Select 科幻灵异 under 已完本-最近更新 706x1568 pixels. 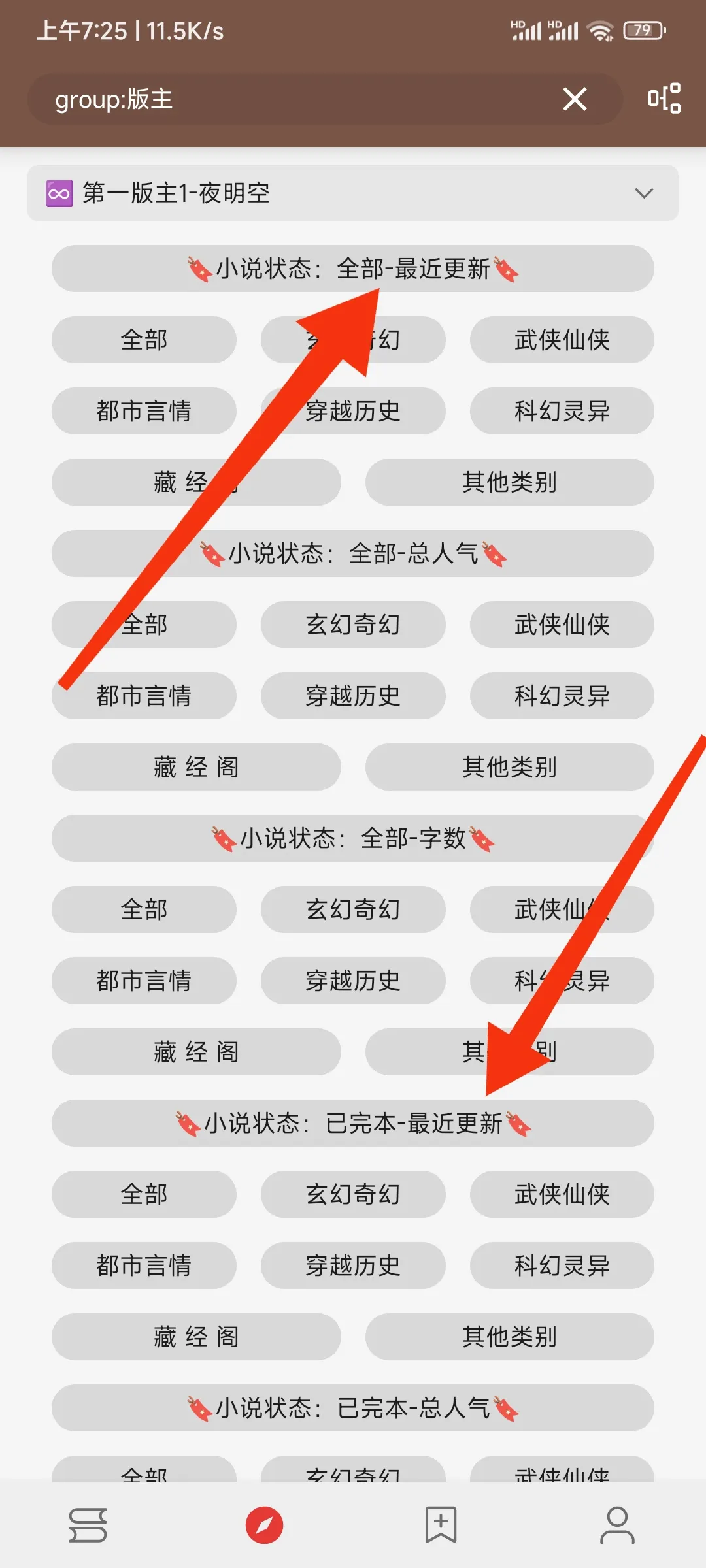tap(562, 1266)
